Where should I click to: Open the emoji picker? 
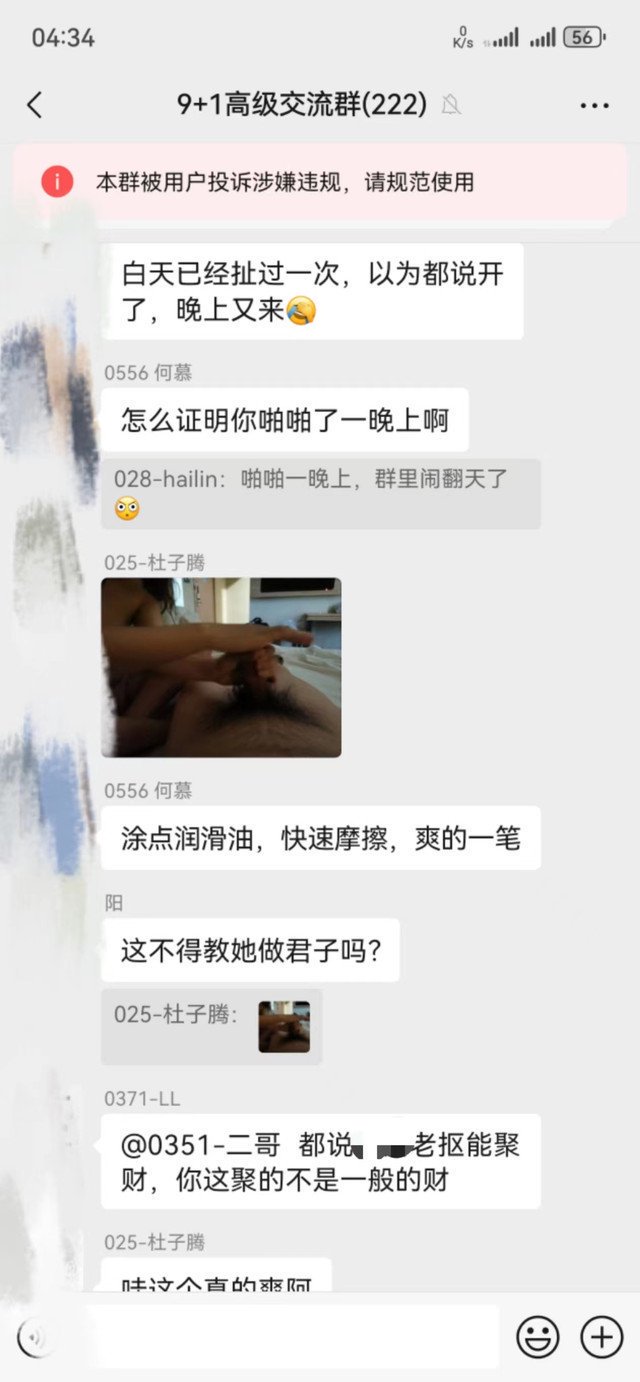(x=537, y=1336)
